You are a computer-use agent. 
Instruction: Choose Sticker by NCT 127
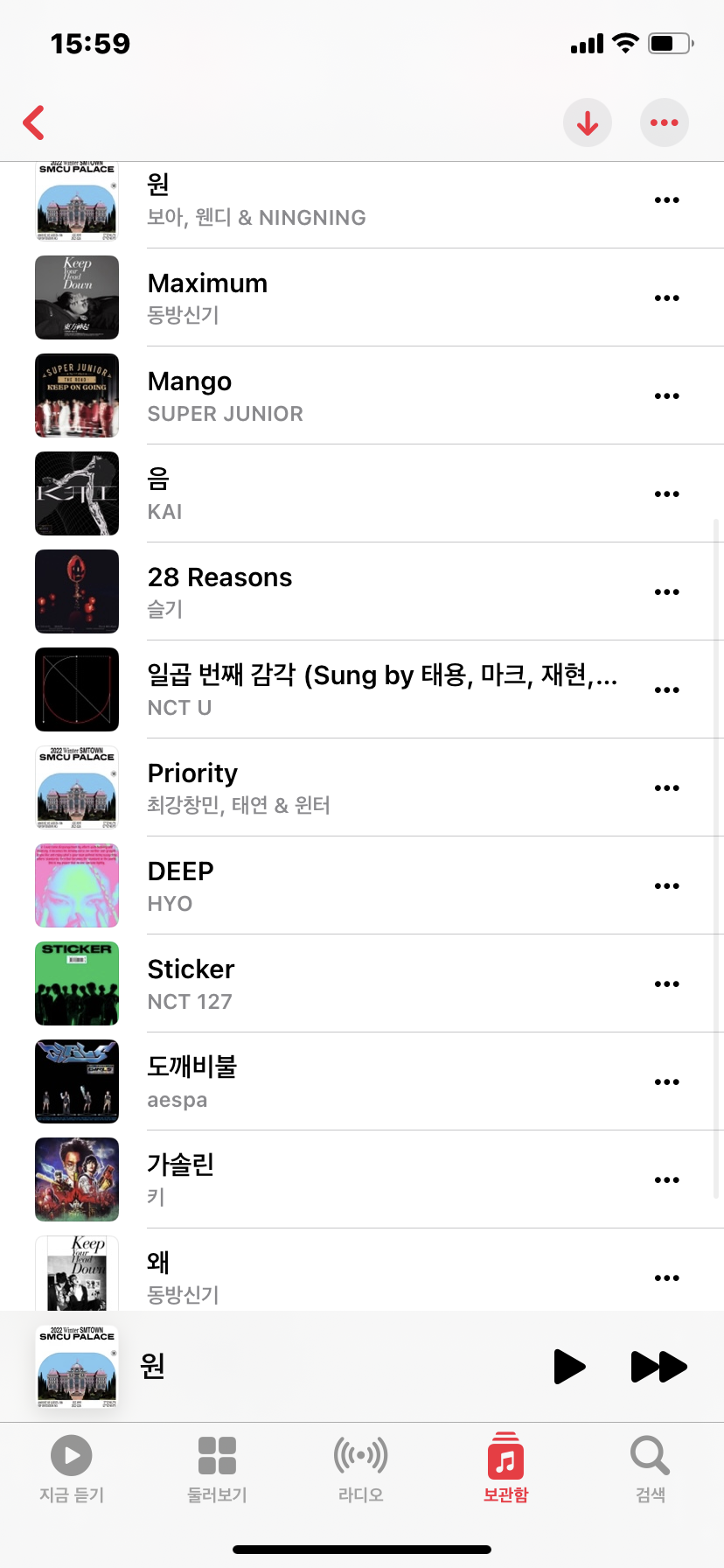click(362, 983)
